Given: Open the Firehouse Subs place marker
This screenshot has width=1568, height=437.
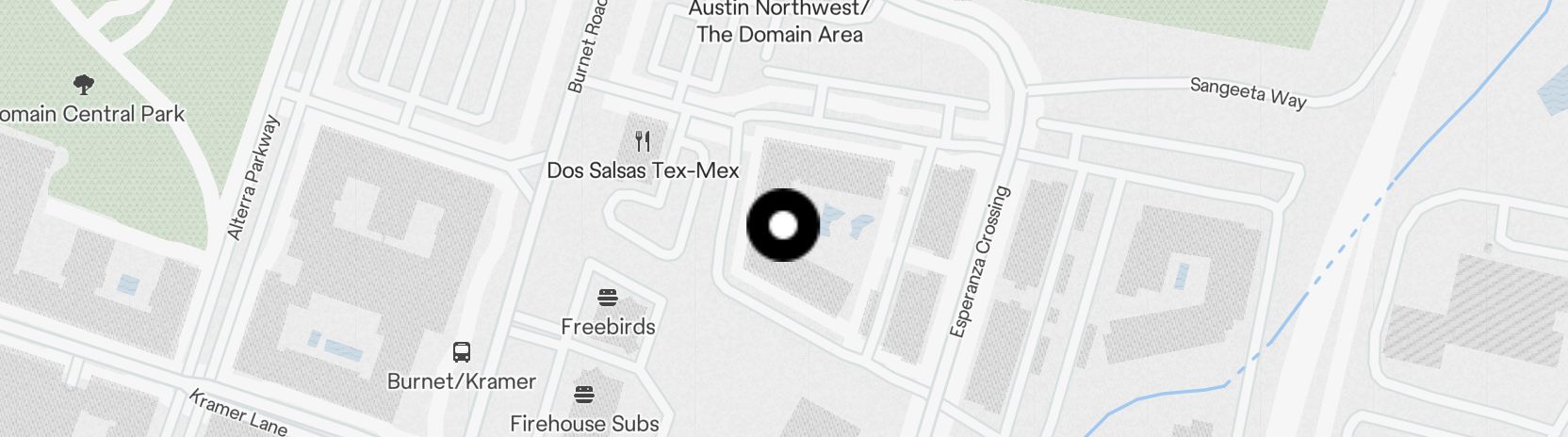Looking at the screenshot, I should tap(584, 395).
